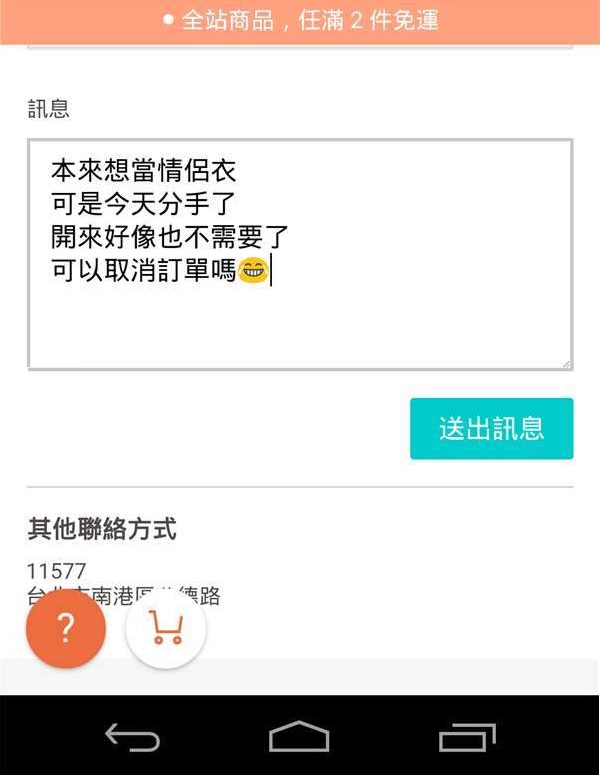Image resolution: width=600 pixels, height=775 pixels.
Task: Send the message with 送出訊息
Action: tap(491, 429)
